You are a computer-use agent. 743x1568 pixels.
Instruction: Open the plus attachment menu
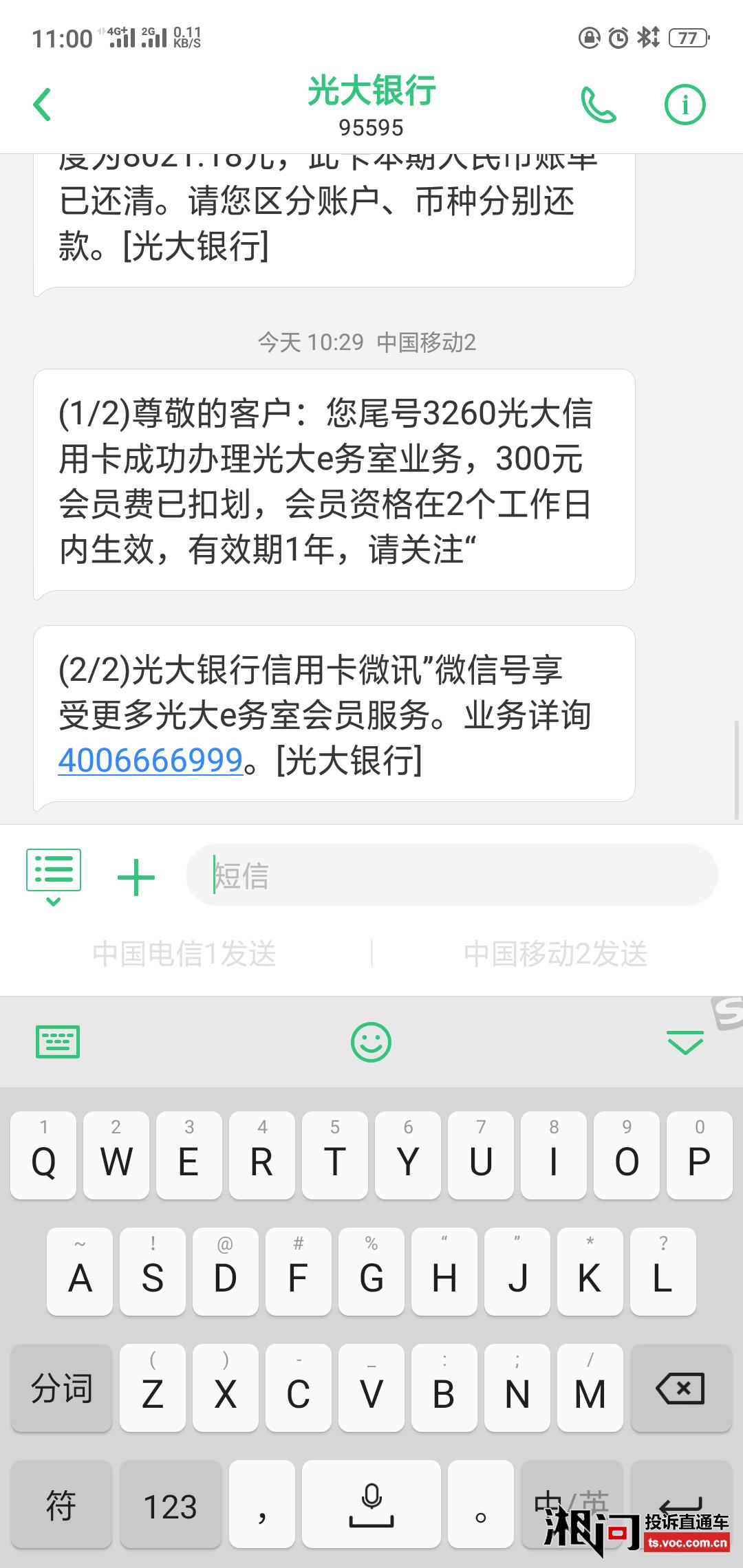pos(136,877)
